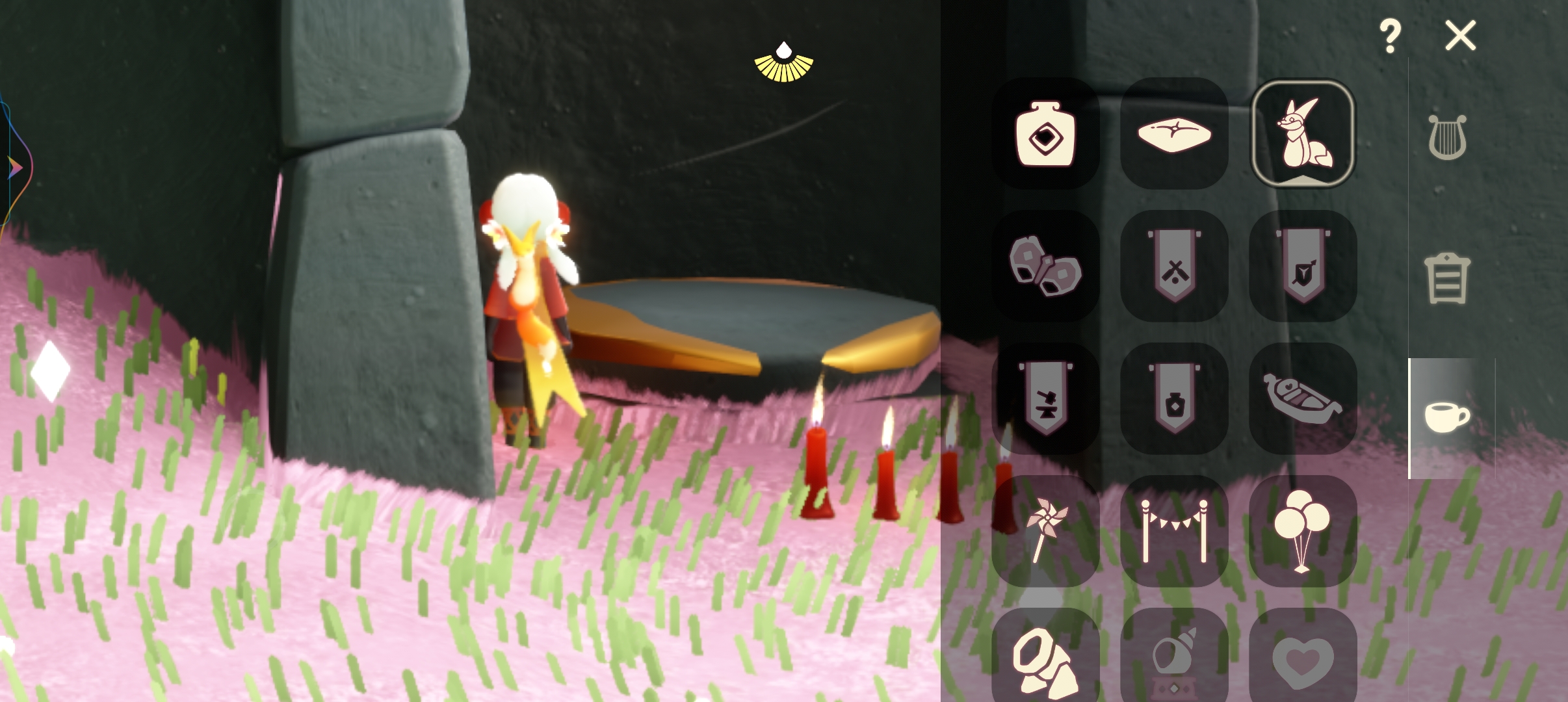Open the help question mark

click(x=1389, y=36)
